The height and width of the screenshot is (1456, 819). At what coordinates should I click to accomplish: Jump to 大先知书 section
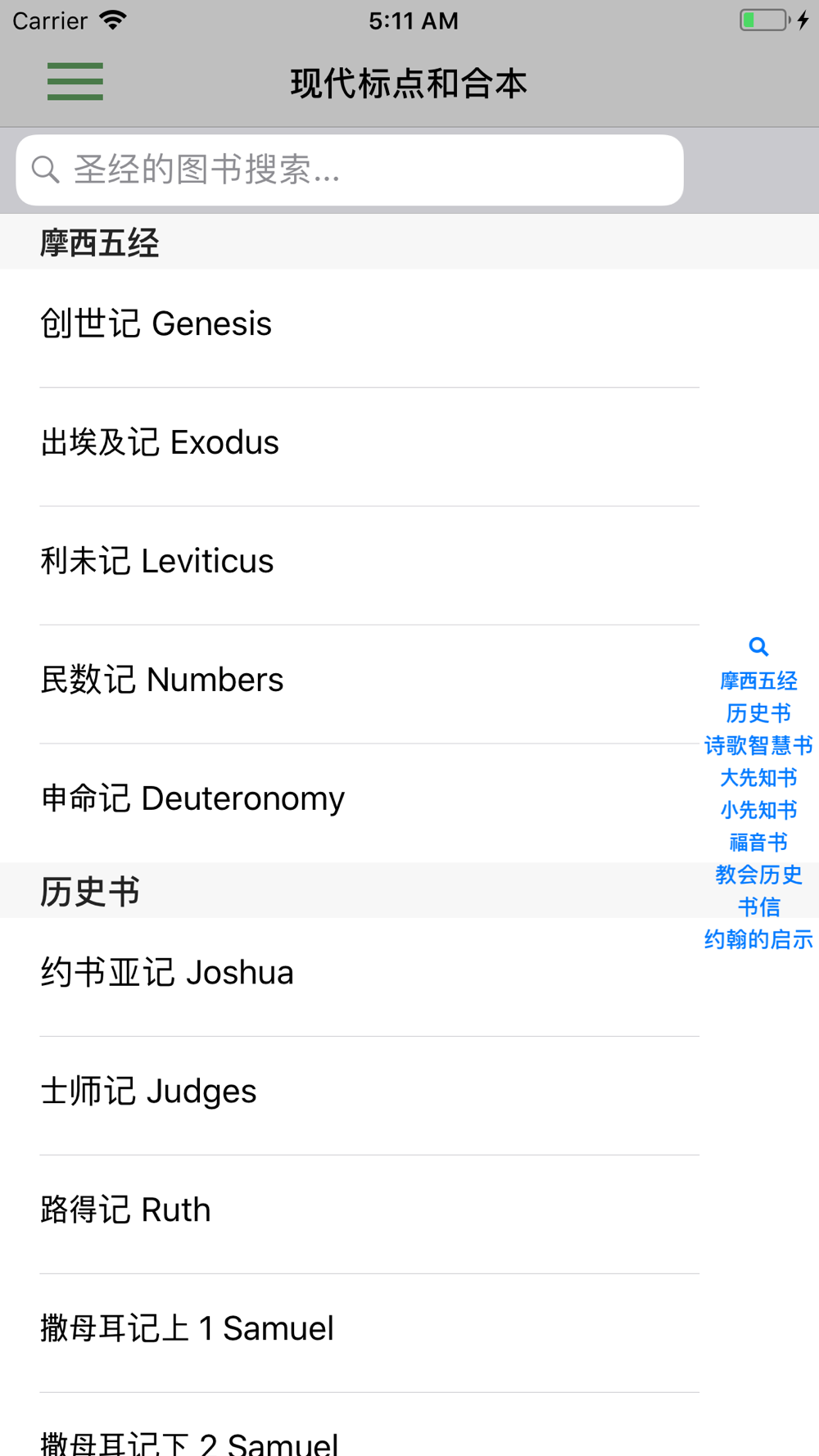tap(758, 778)
